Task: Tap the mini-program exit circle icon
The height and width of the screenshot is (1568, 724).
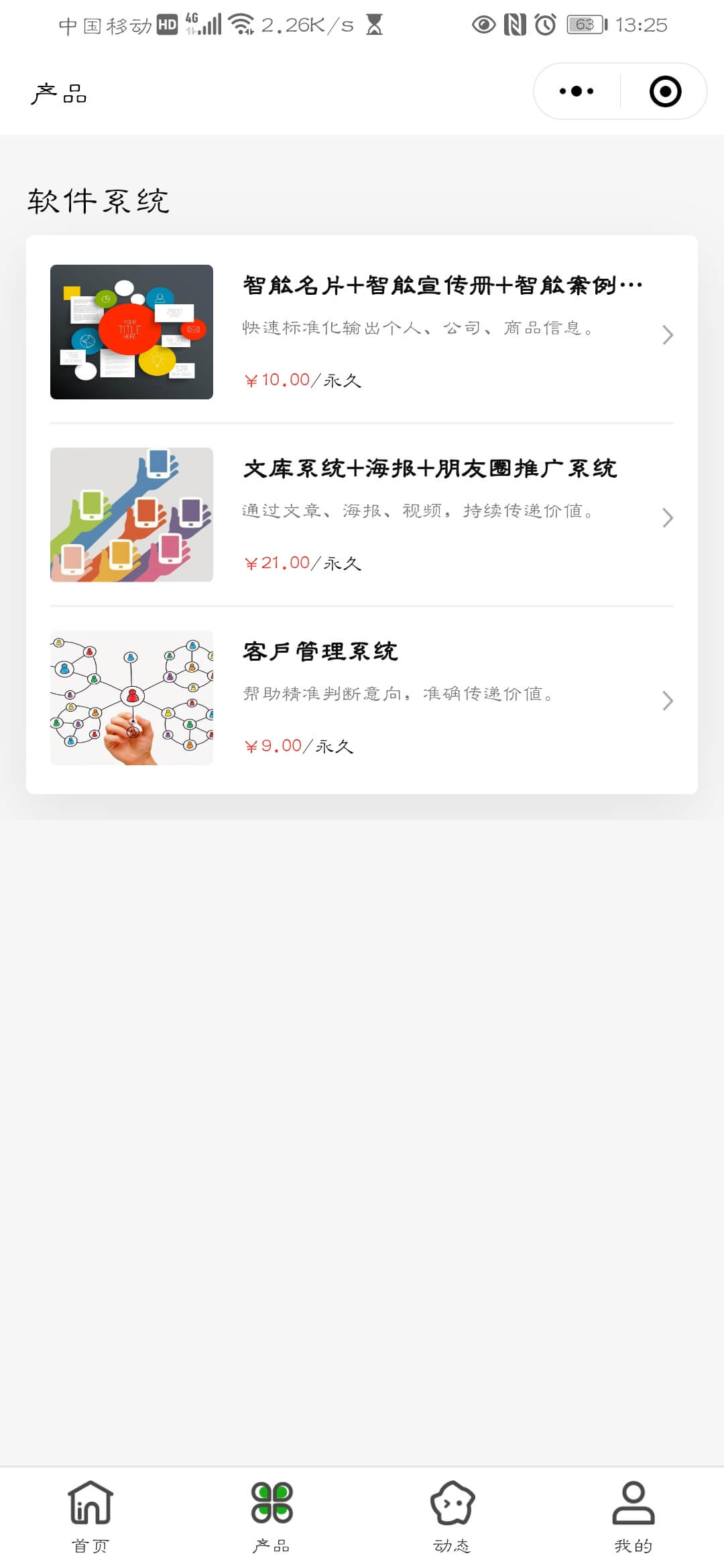Action: coord(664,91)
